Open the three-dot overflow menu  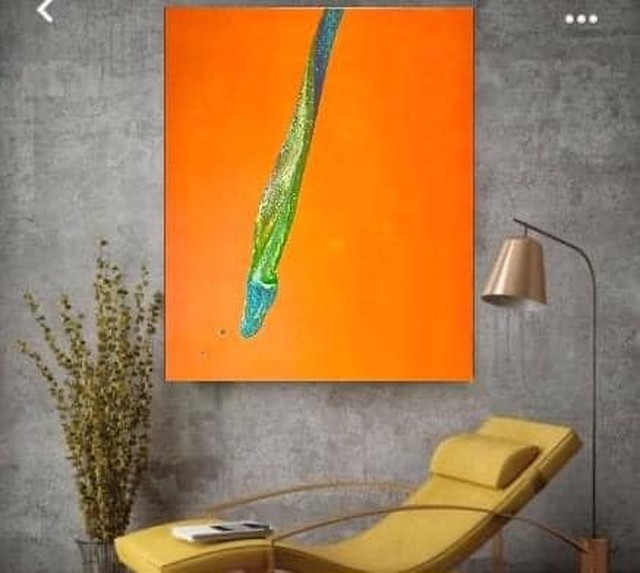point(581,18)
